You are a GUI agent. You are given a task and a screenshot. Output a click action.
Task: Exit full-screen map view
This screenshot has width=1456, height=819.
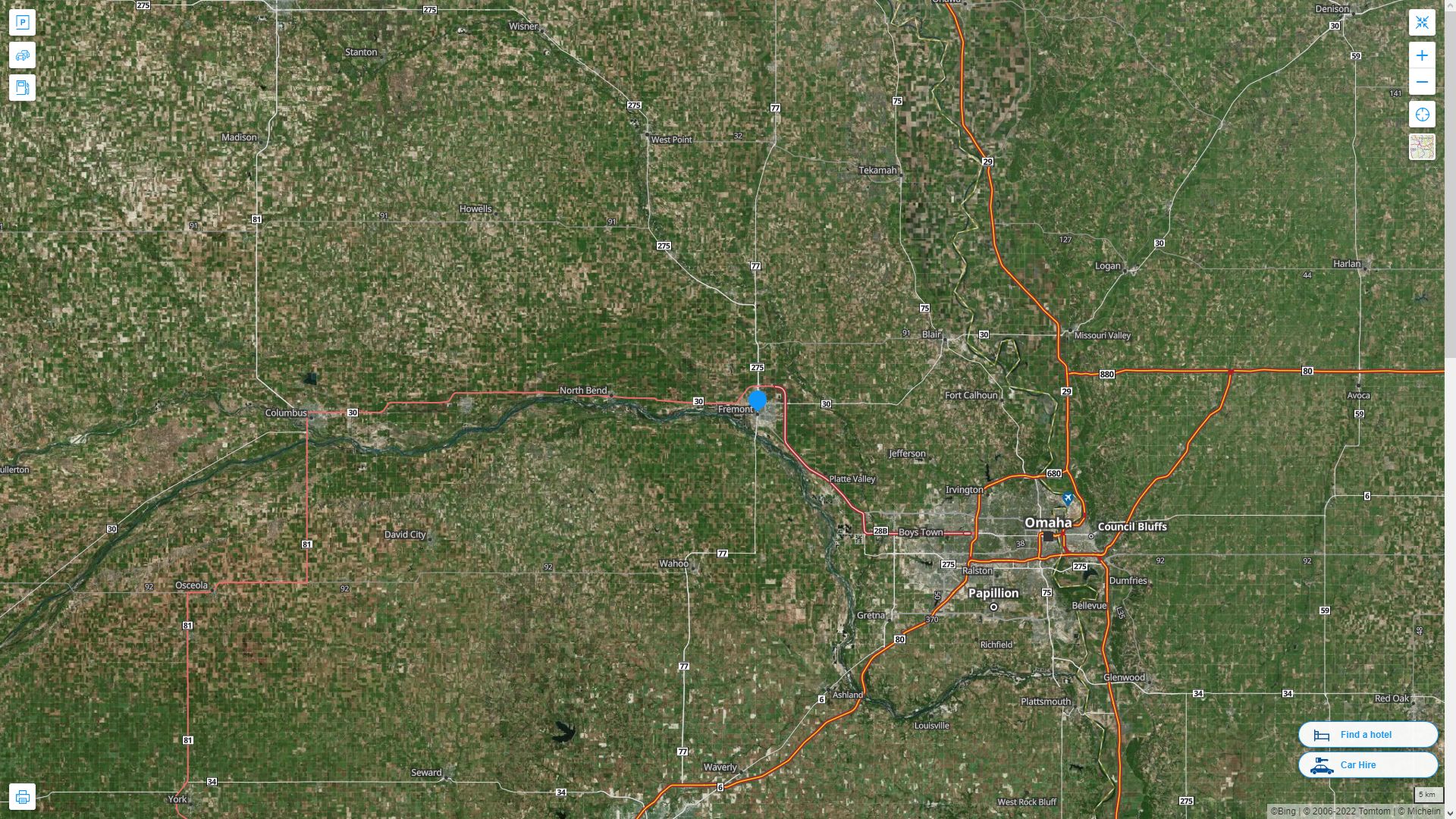click(1422, 23)
